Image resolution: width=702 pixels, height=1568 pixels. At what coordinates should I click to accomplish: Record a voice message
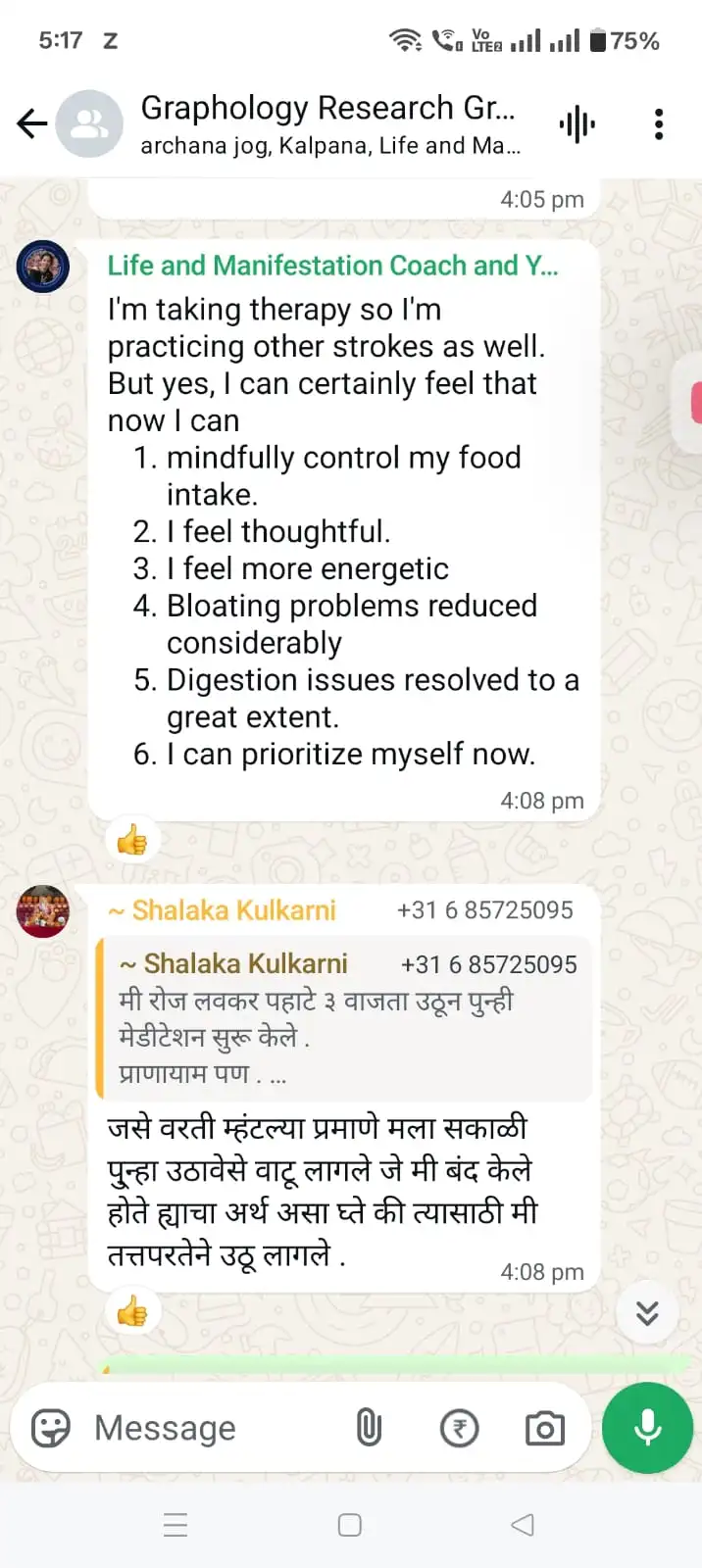pos(647,1428)
